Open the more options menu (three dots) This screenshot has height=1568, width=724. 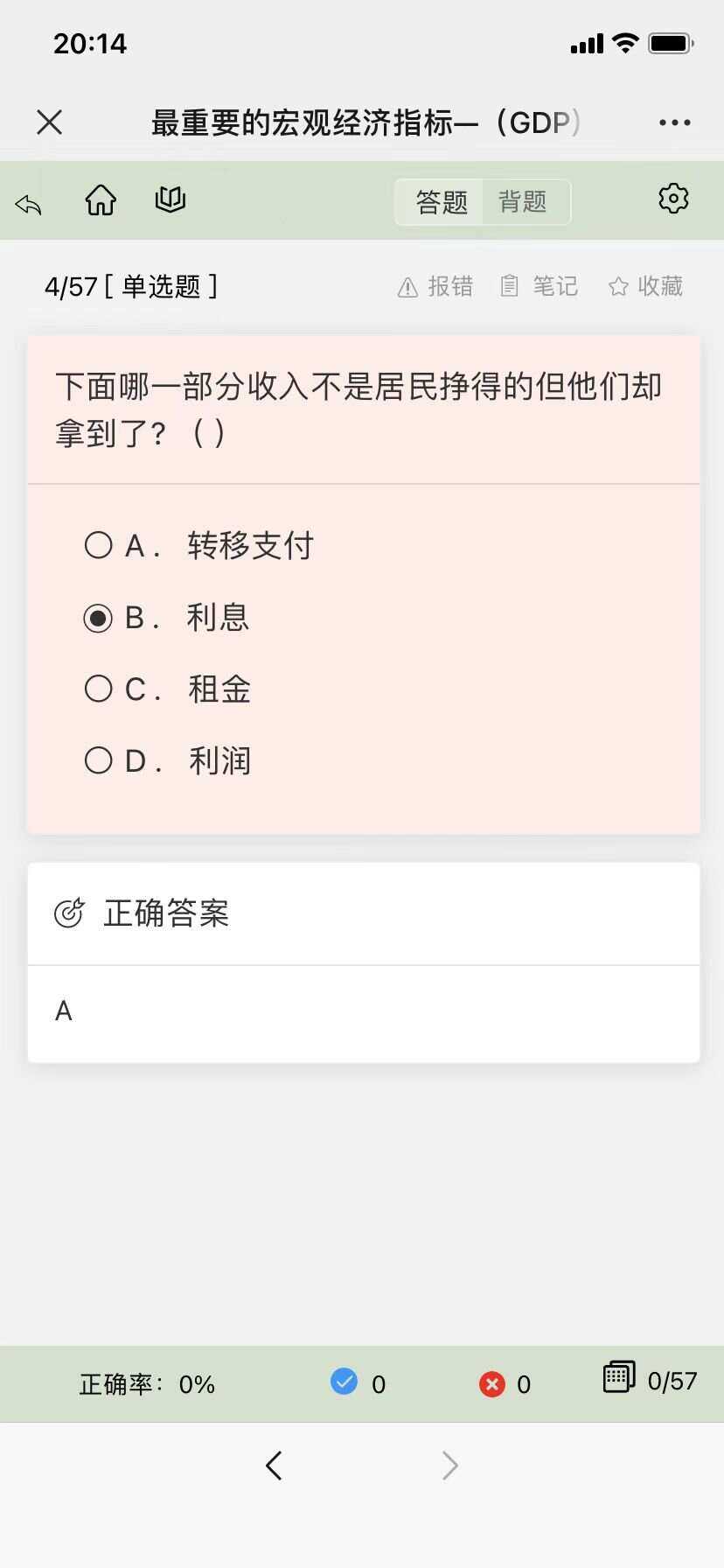click(673, 122)
